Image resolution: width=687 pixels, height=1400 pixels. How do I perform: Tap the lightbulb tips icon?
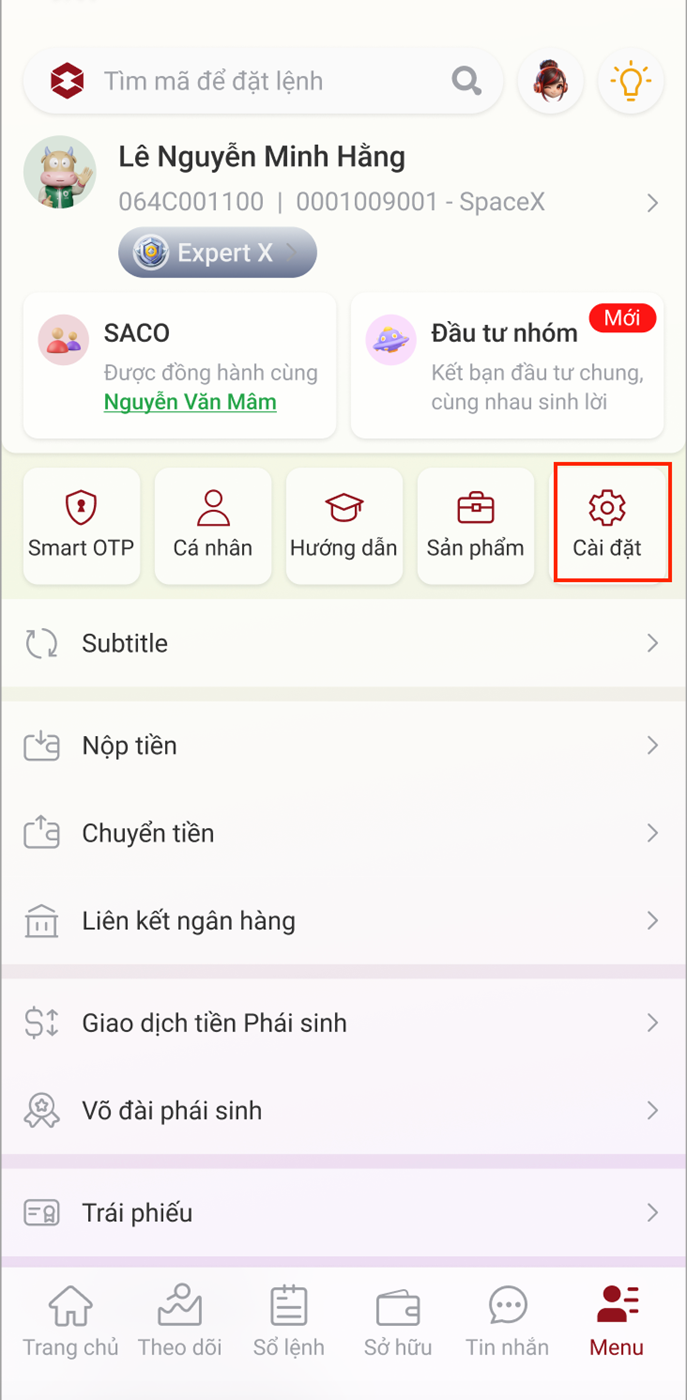coord(630,81)
